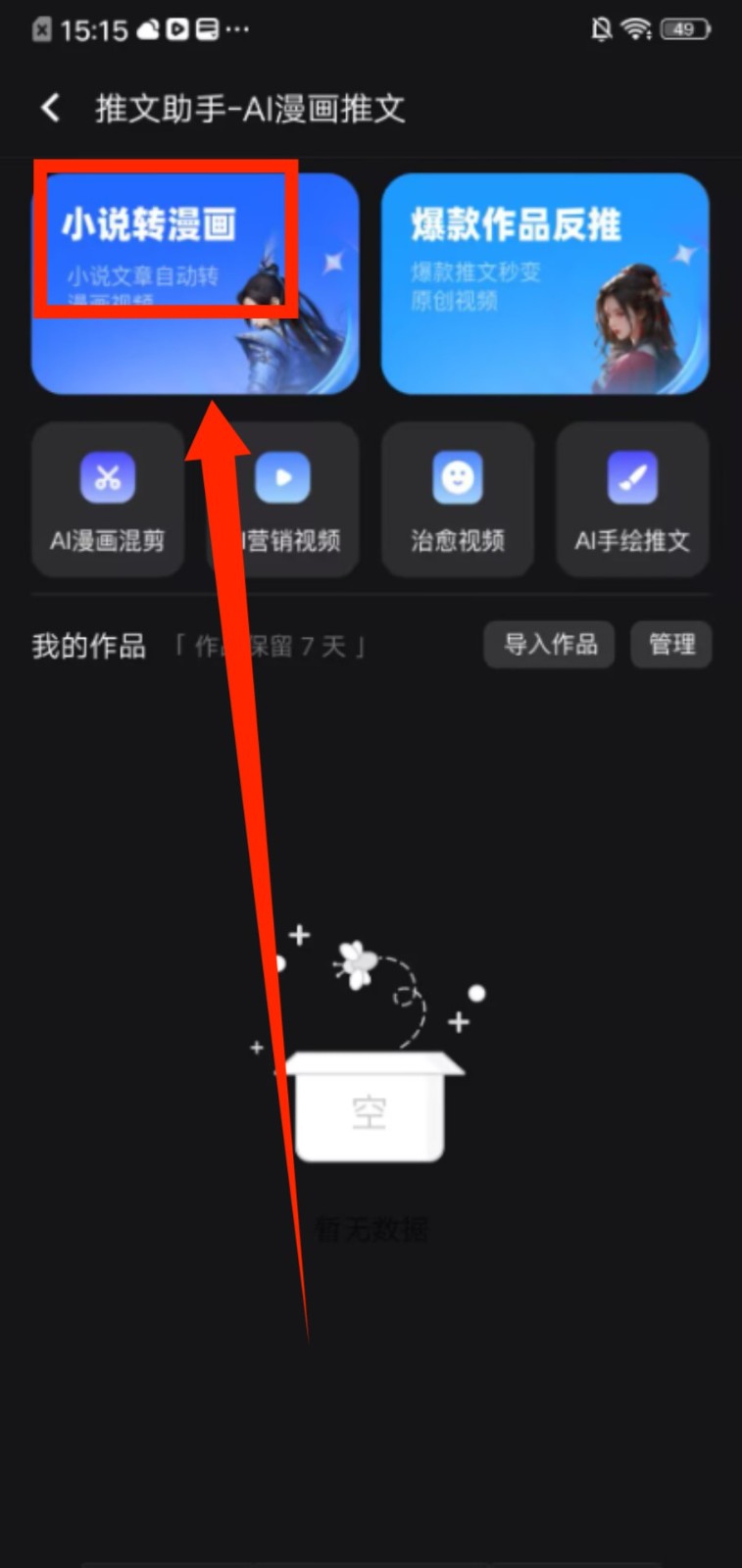Go back from 推文助手 page
The image size is (742, 1568).
click(x=51, y=108)
